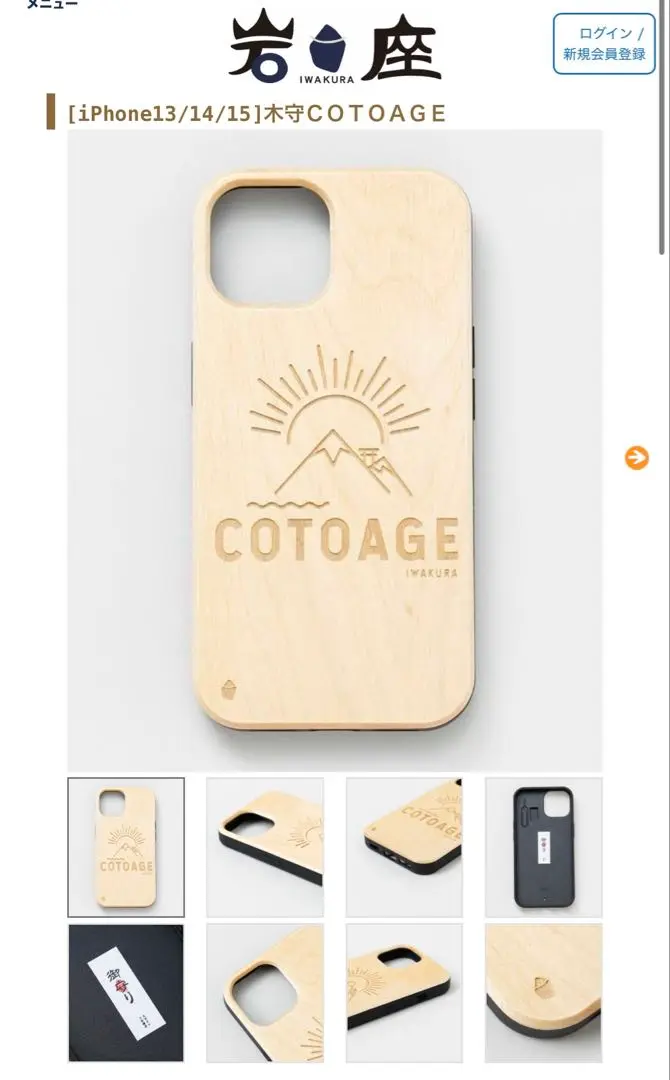Tap the ログイン / 新規会員登録 button
This screenshot has height=1080, width=670.
click(x=604, y=43)
